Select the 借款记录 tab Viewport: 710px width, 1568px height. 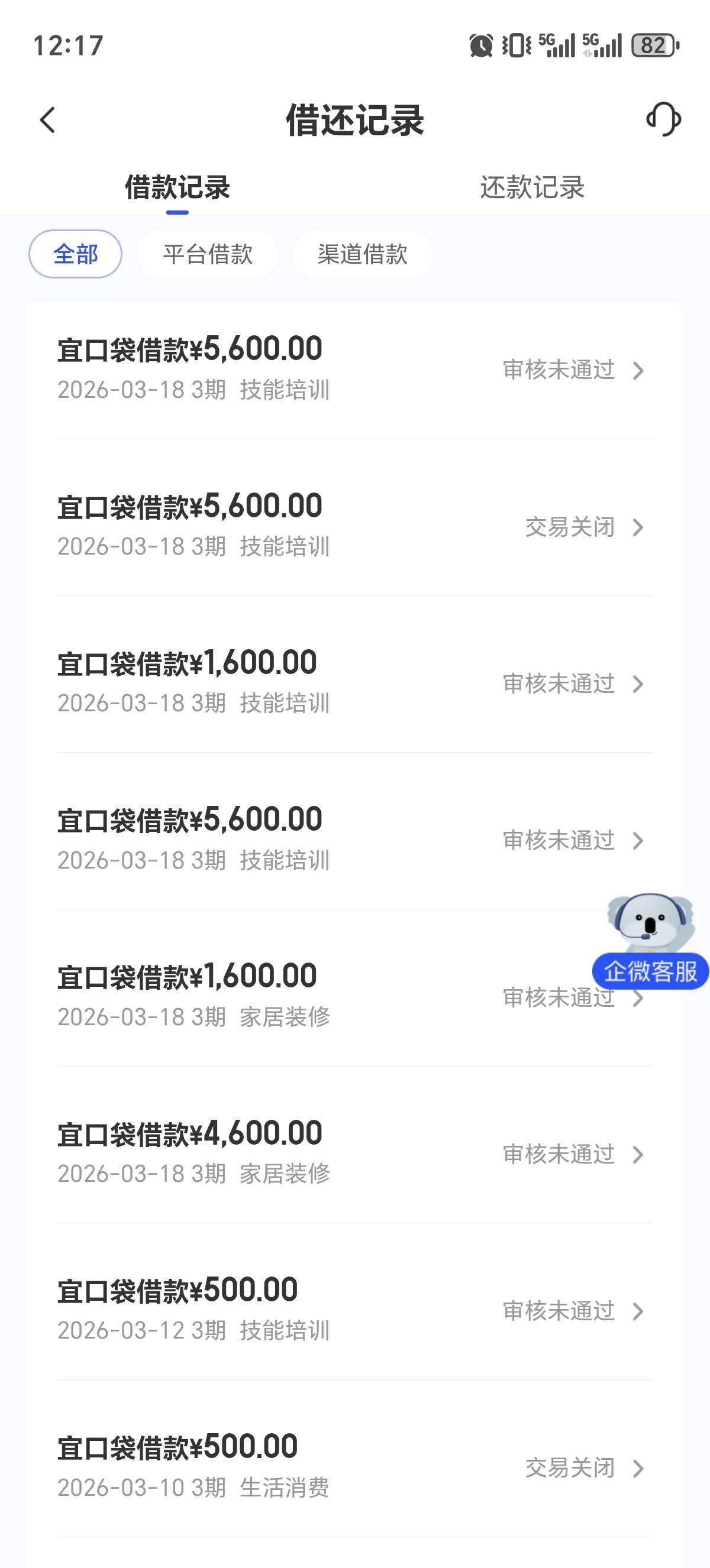pyautogui.click(x=177, y=187)
